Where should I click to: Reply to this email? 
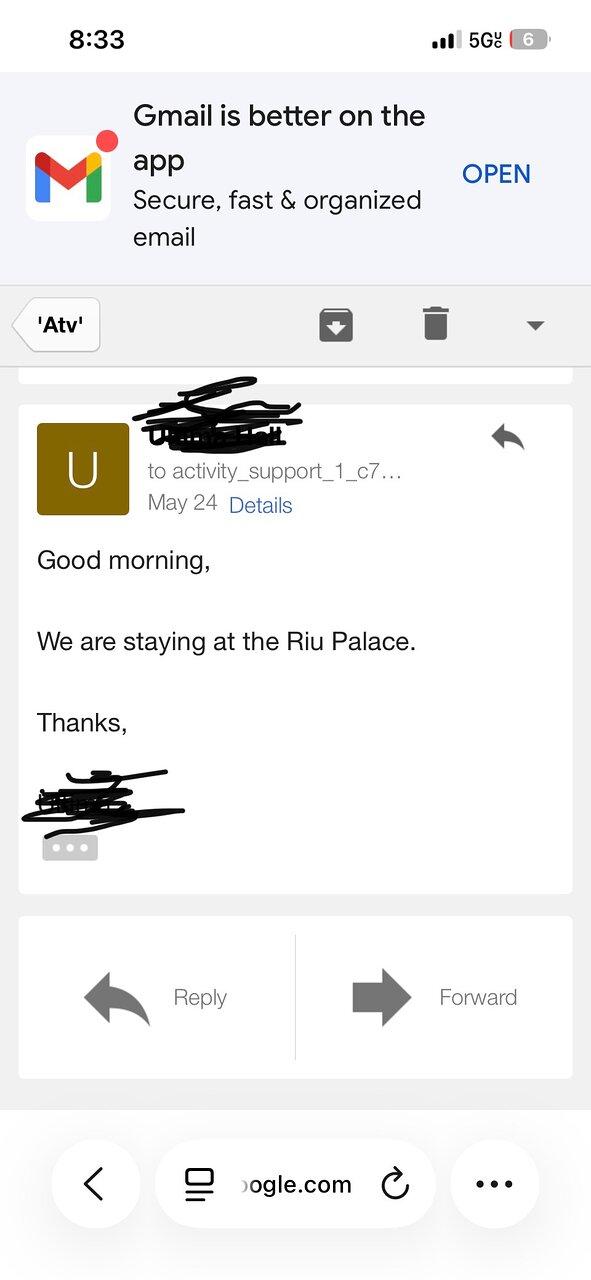[157, 997]
